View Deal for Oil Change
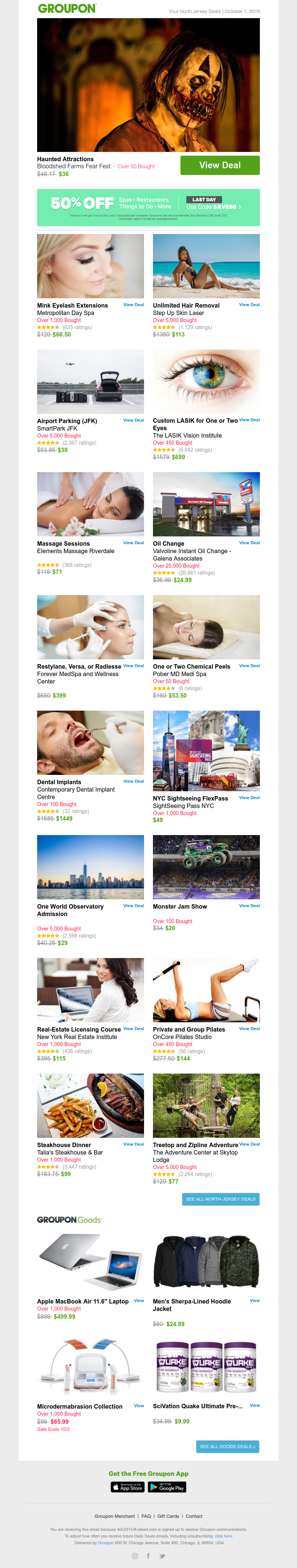297x1568 pixels. pos(249,542)
